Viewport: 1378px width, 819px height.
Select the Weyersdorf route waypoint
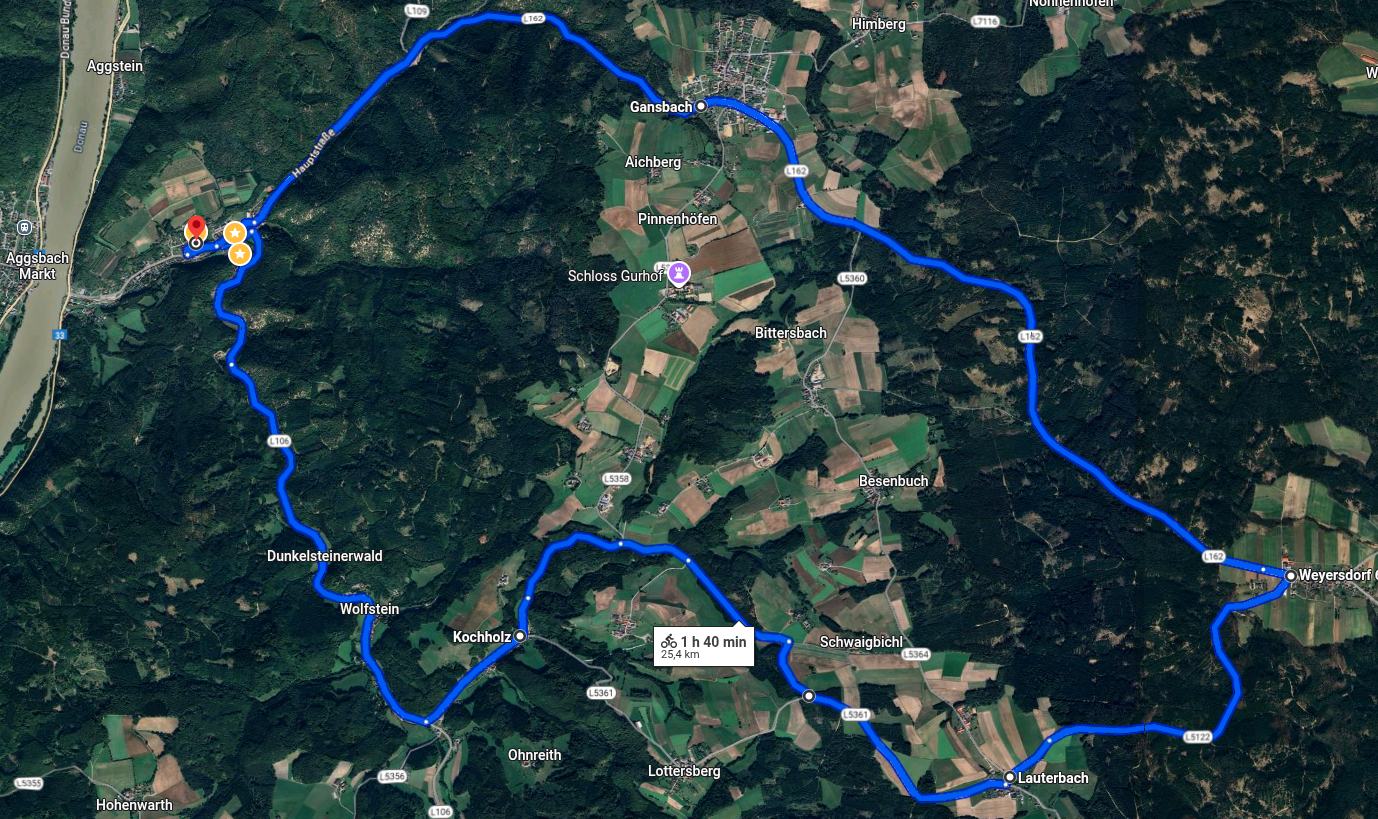1291,575
